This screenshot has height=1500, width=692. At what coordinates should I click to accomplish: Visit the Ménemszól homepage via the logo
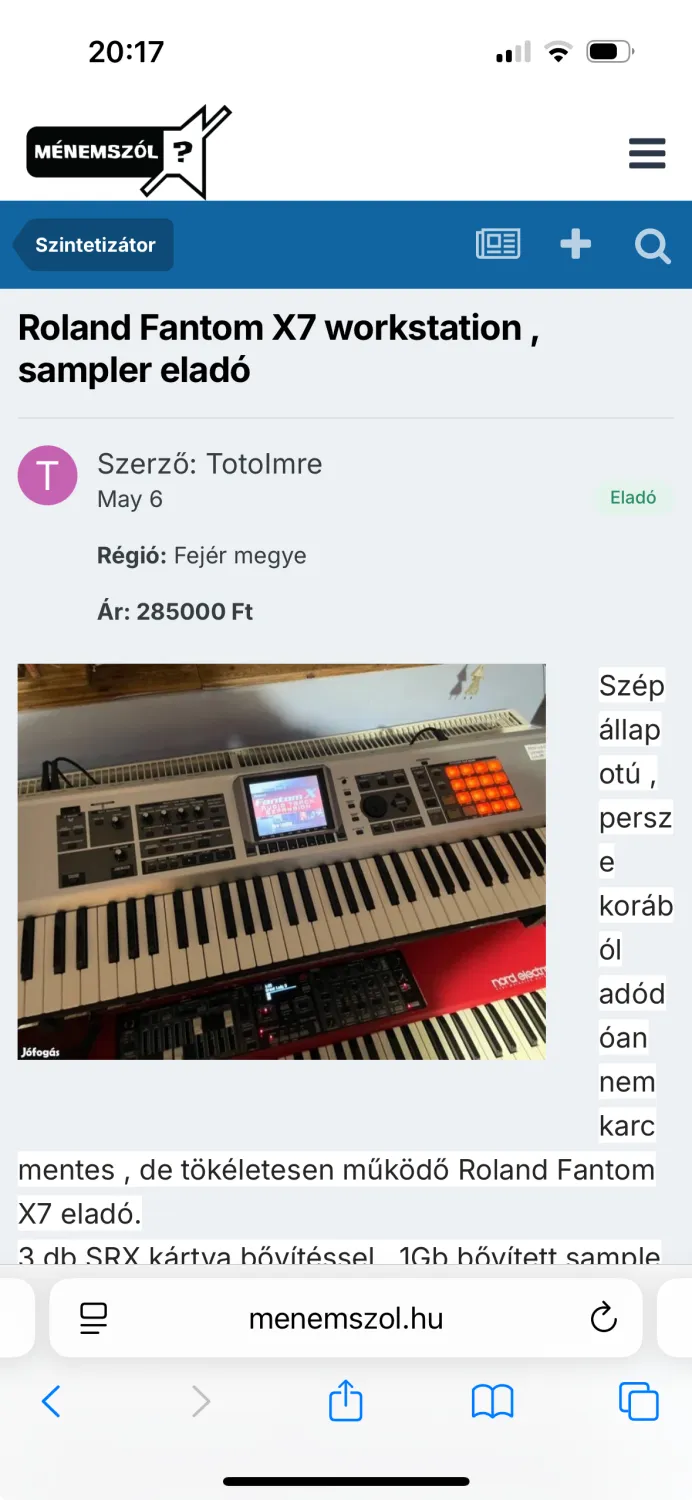click(x=128, y=152)
